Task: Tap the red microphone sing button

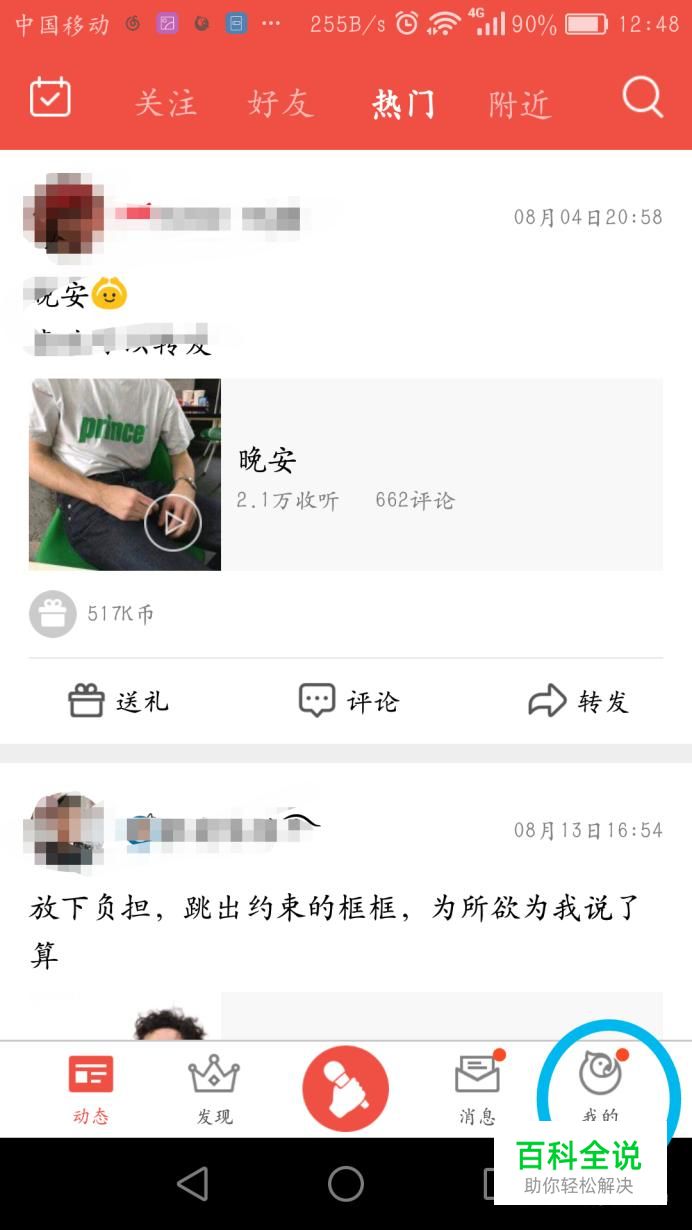Action: click(x=346, y=1088)
